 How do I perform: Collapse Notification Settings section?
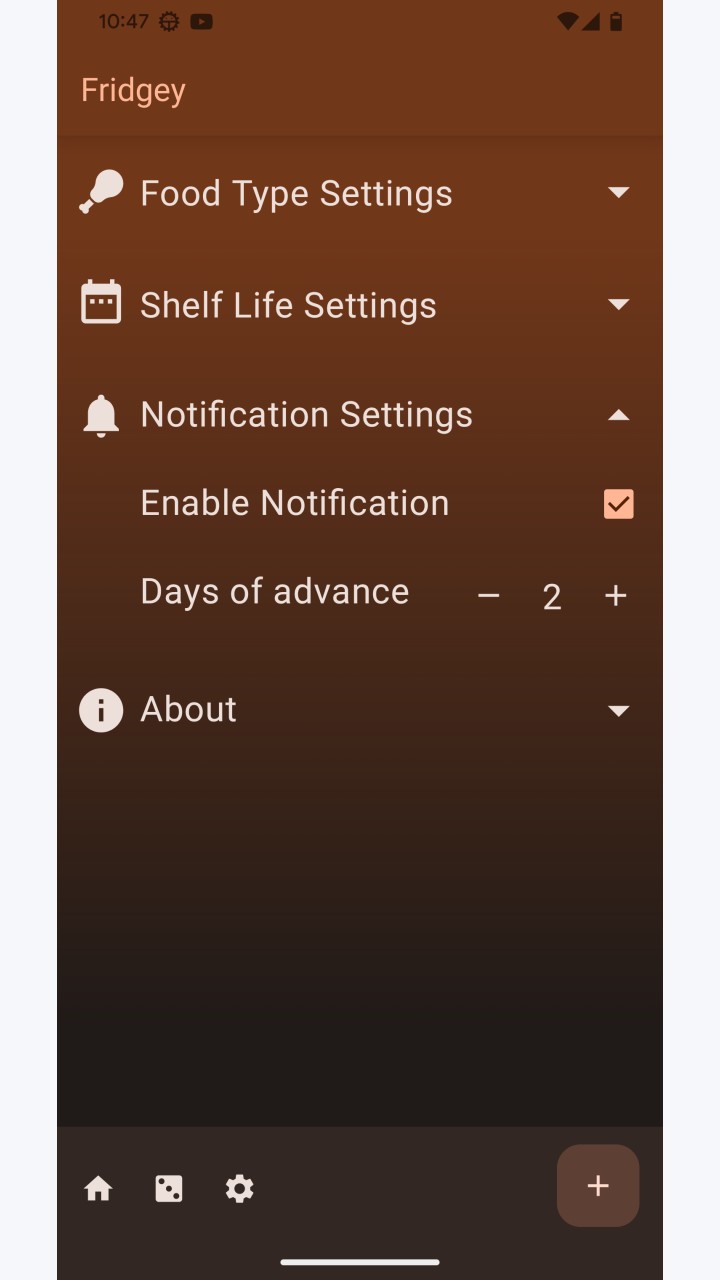point(360,415)
